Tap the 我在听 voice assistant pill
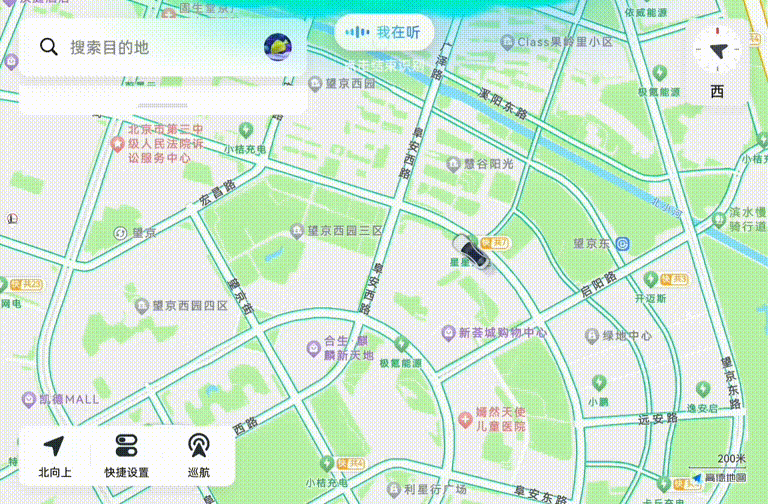Screen dimensions: 768x504 384,32
